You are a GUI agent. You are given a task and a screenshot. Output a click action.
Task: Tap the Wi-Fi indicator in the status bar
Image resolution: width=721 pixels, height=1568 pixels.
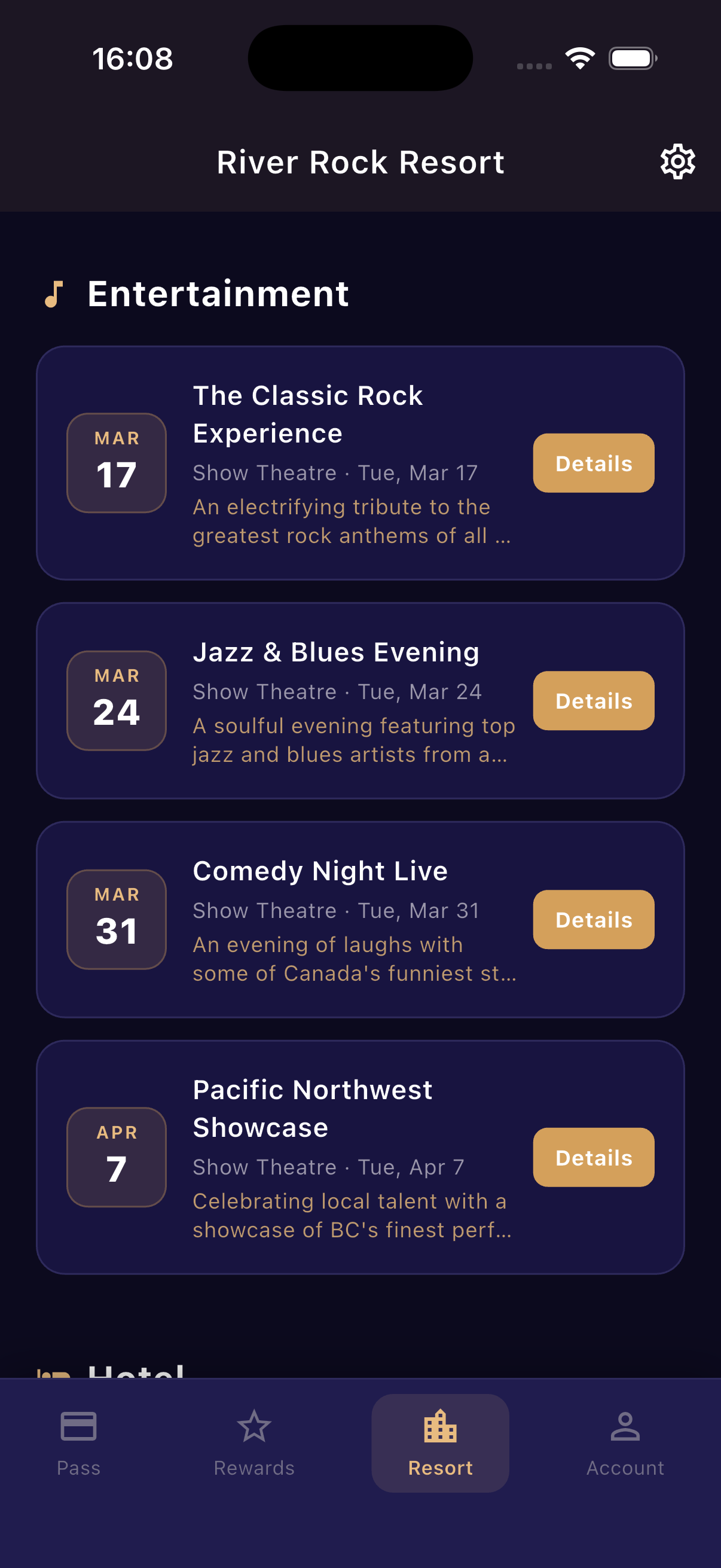pos(579,58)
